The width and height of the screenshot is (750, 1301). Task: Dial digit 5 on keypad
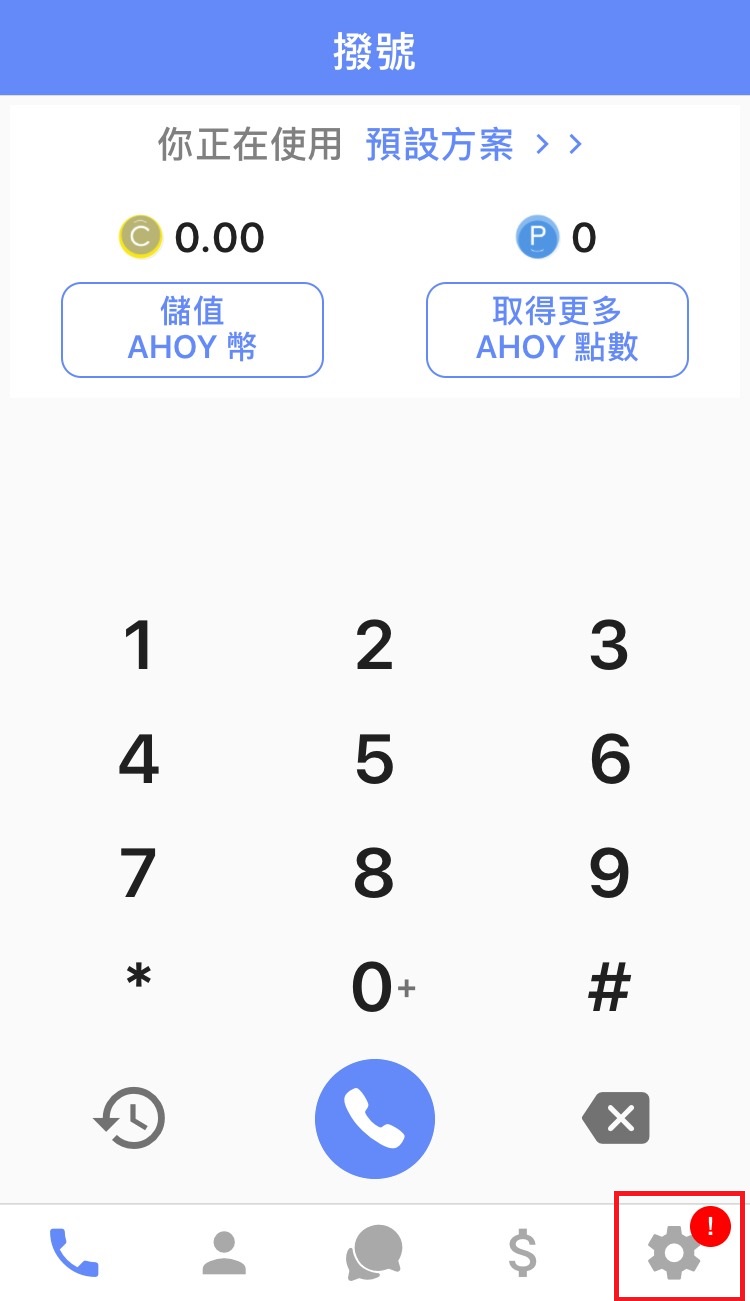pos(374,760)
